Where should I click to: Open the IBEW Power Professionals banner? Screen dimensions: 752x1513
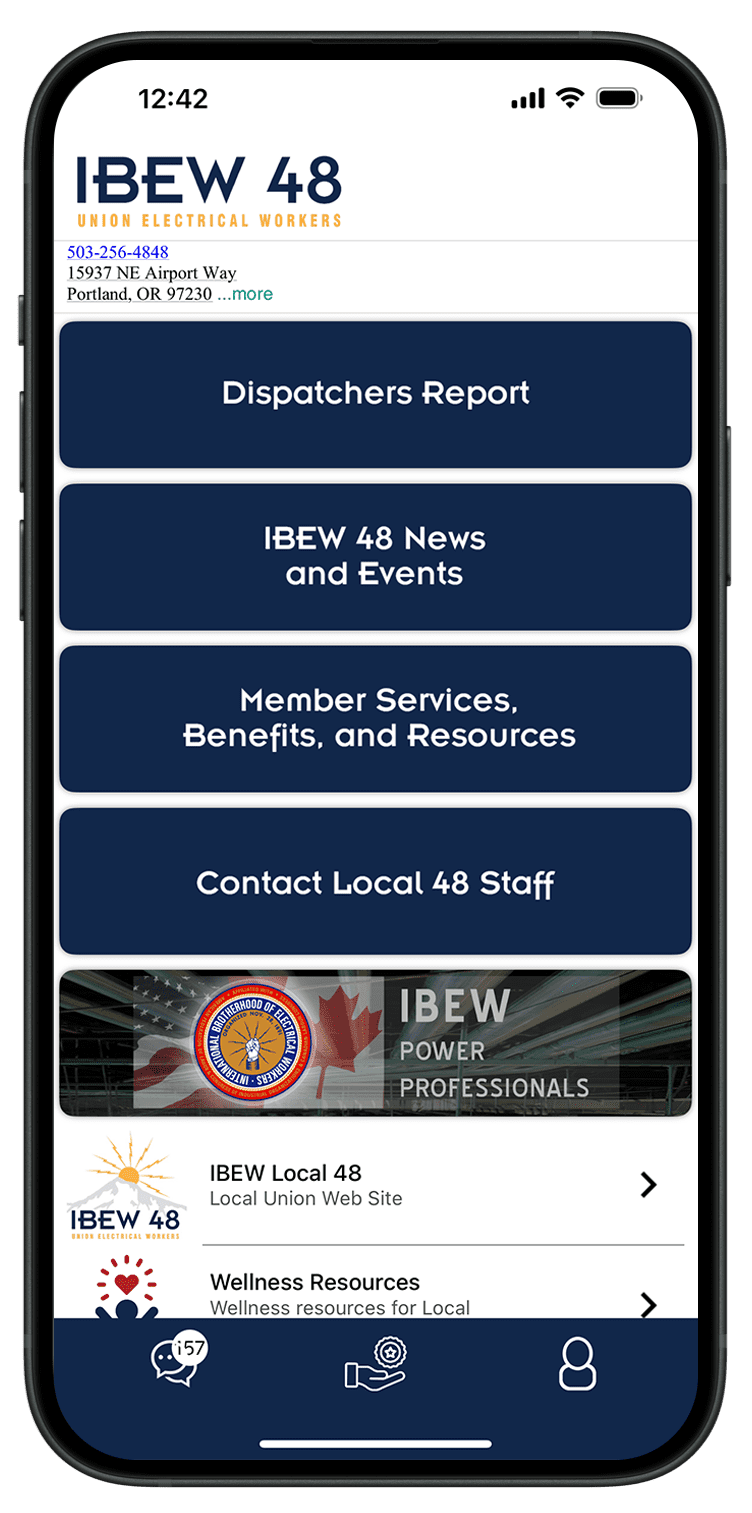click(375, 1043)
